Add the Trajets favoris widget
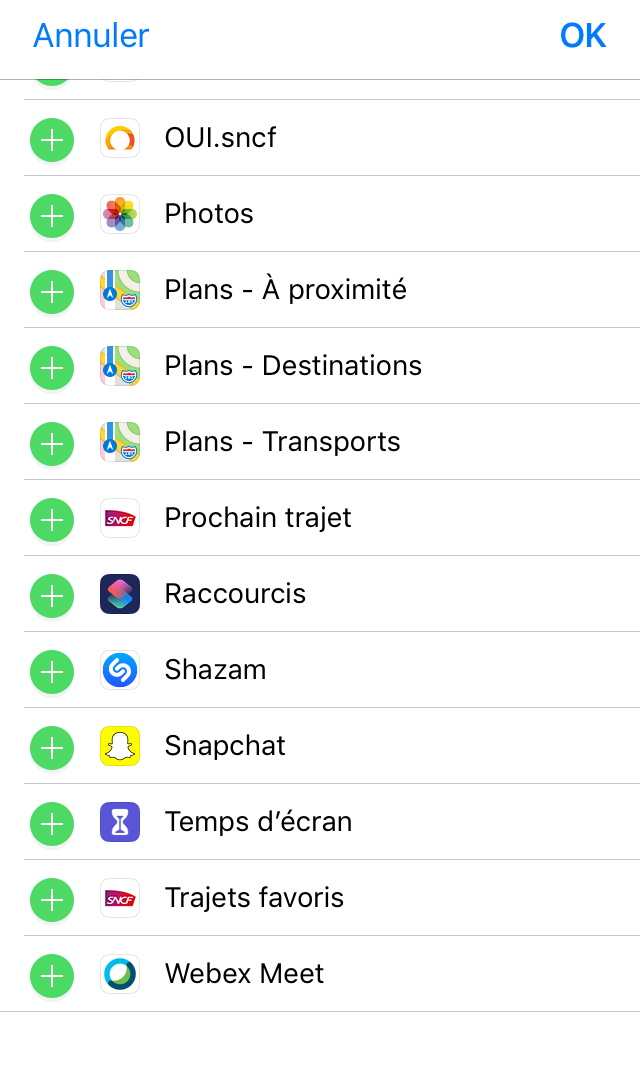Screen dimensions: 640x1087 coord(52,899)
